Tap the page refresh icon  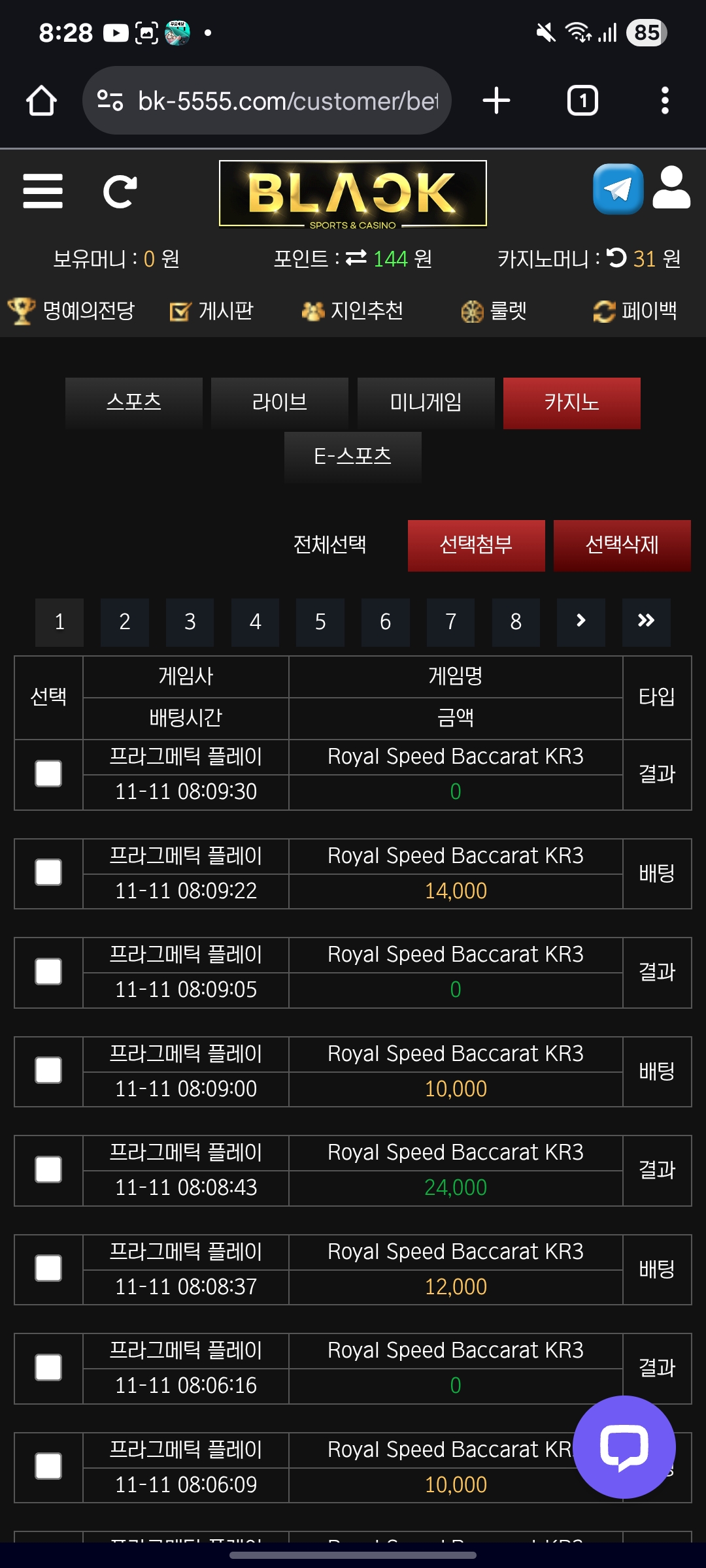click(x=120, y=191)
